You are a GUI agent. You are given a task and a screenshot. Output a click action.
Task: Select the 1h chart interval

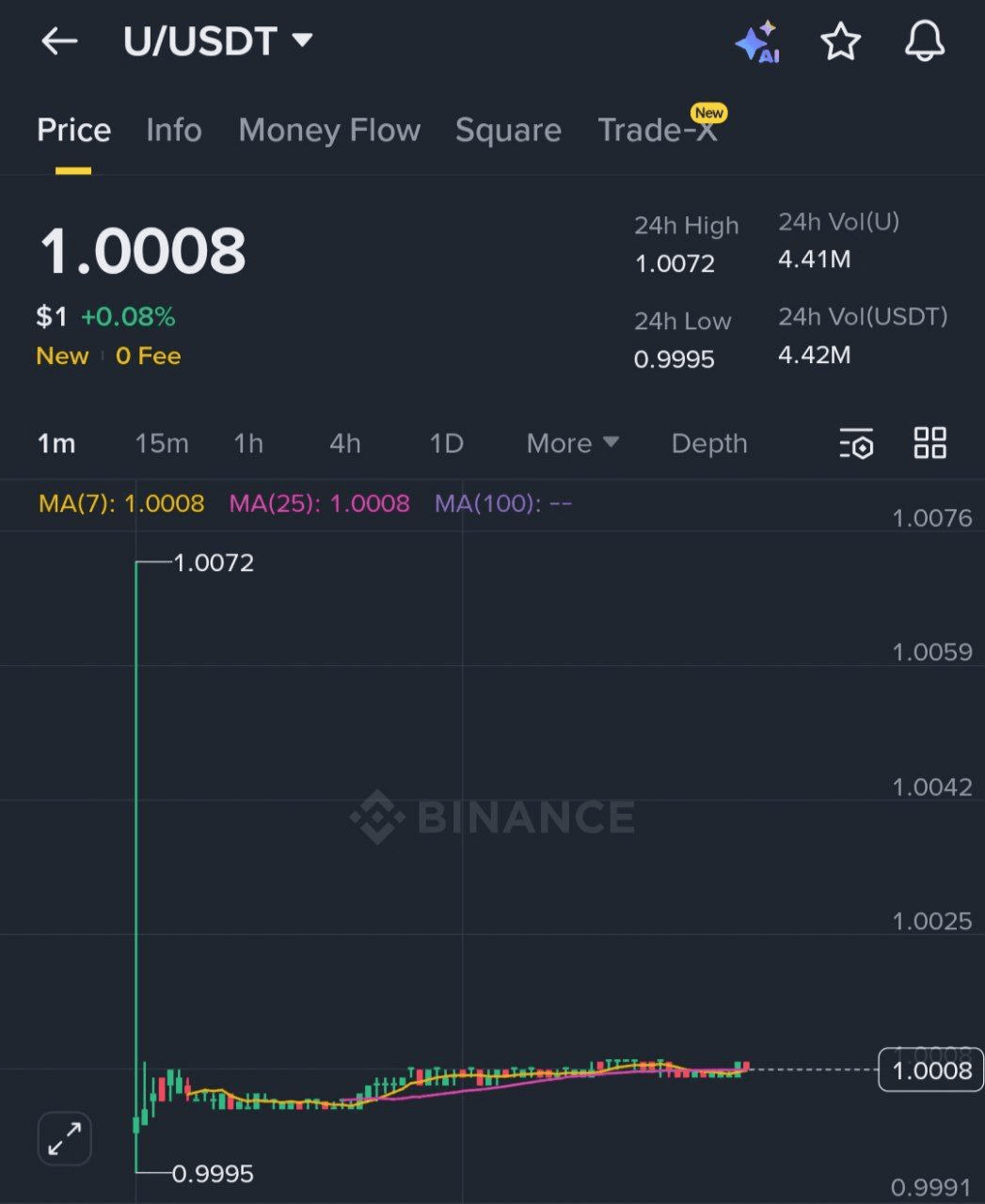[248, 443]
